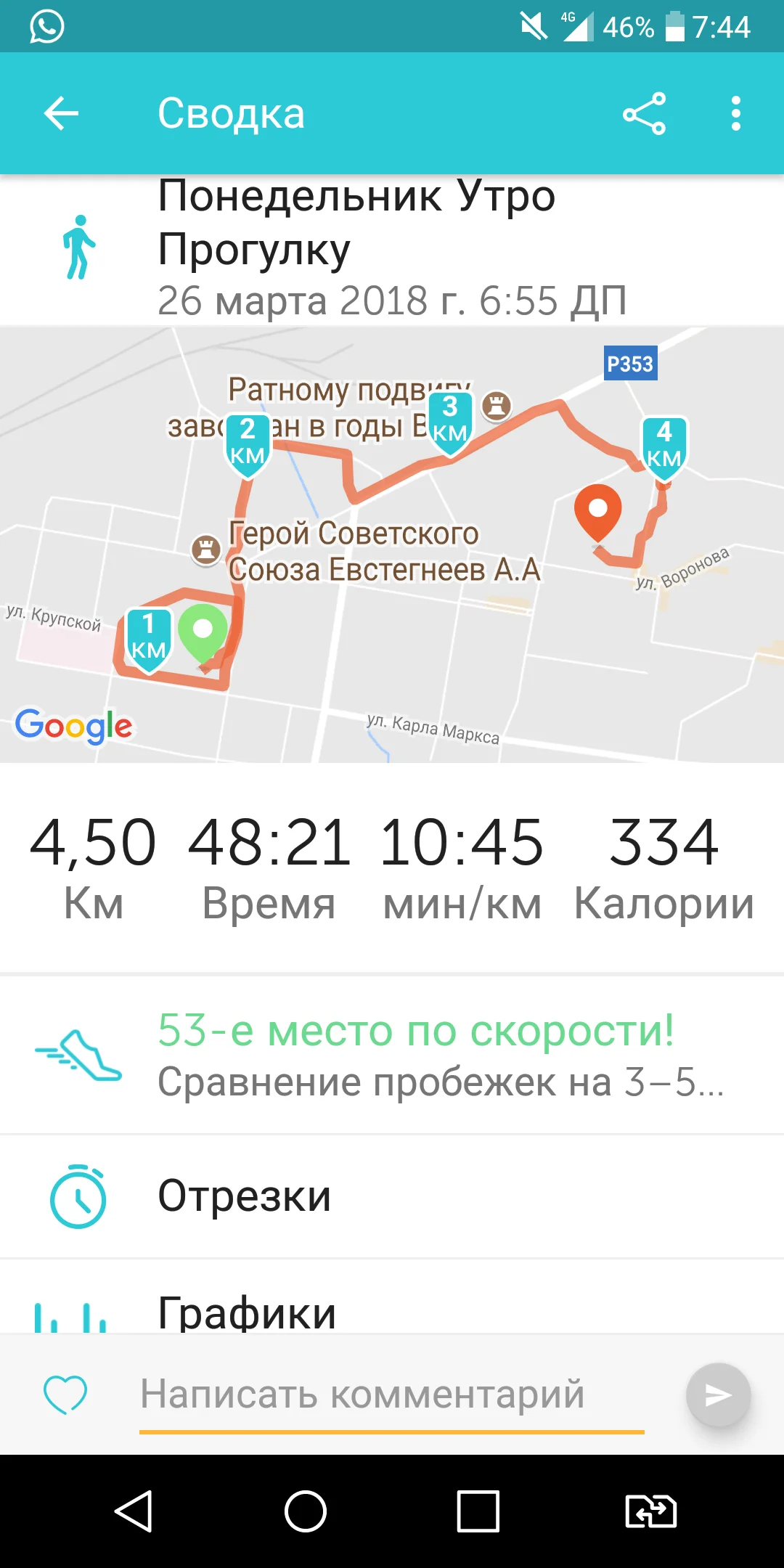Open the route map
Viewport: 784px width, 1568px height.
click(x=392, y=544)
